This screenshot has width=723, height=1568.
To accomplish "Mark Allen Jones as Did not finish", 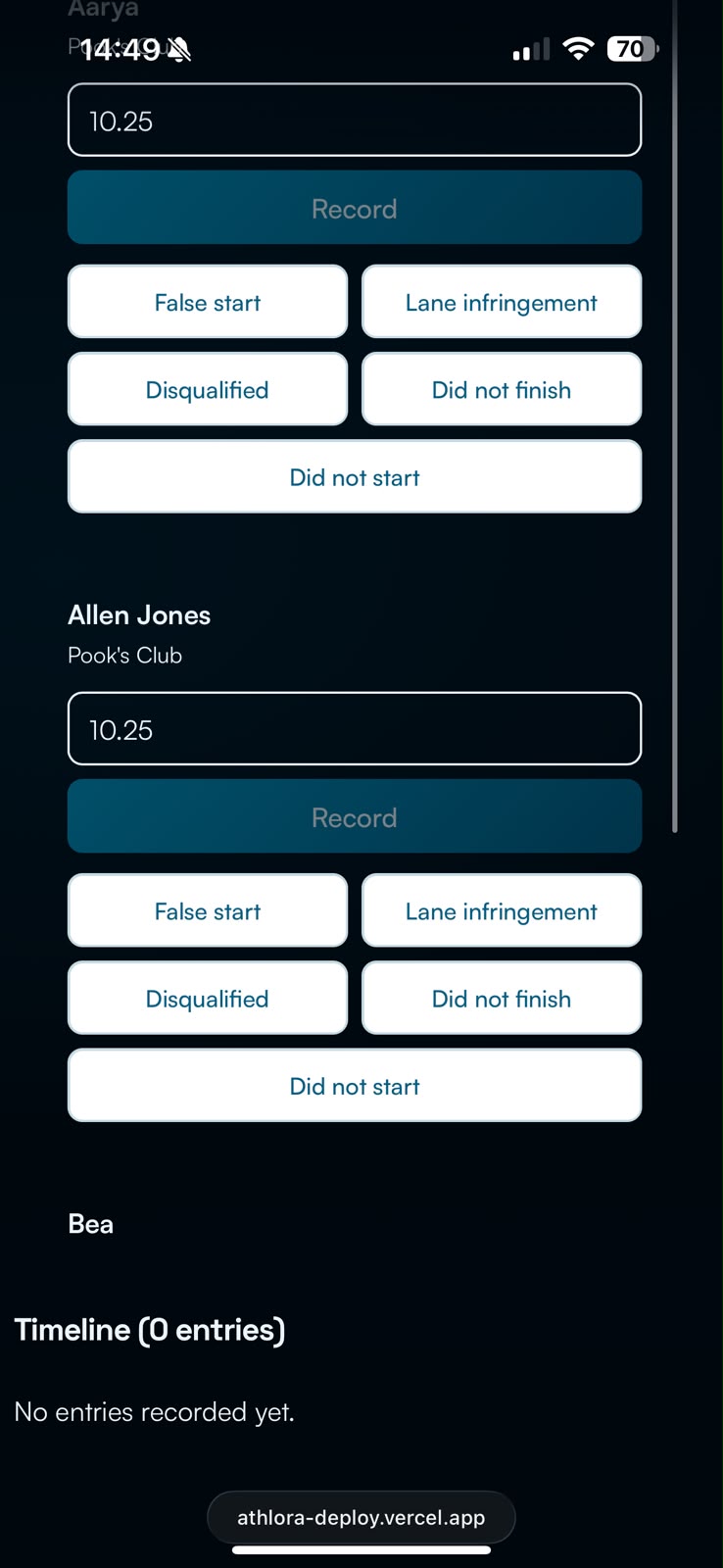I will point(502,998).
